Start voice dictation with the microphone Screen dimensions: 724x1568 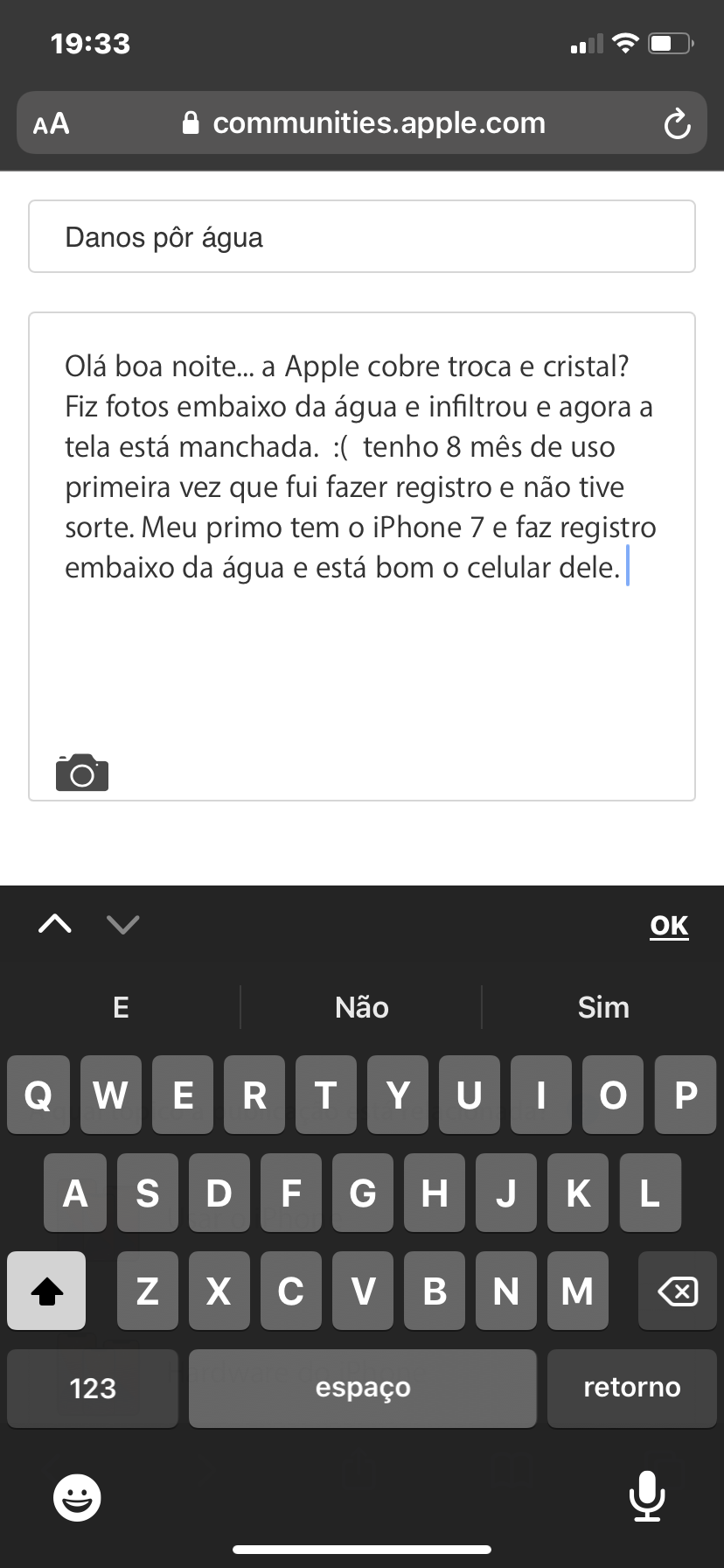(x=646, y=1496)
